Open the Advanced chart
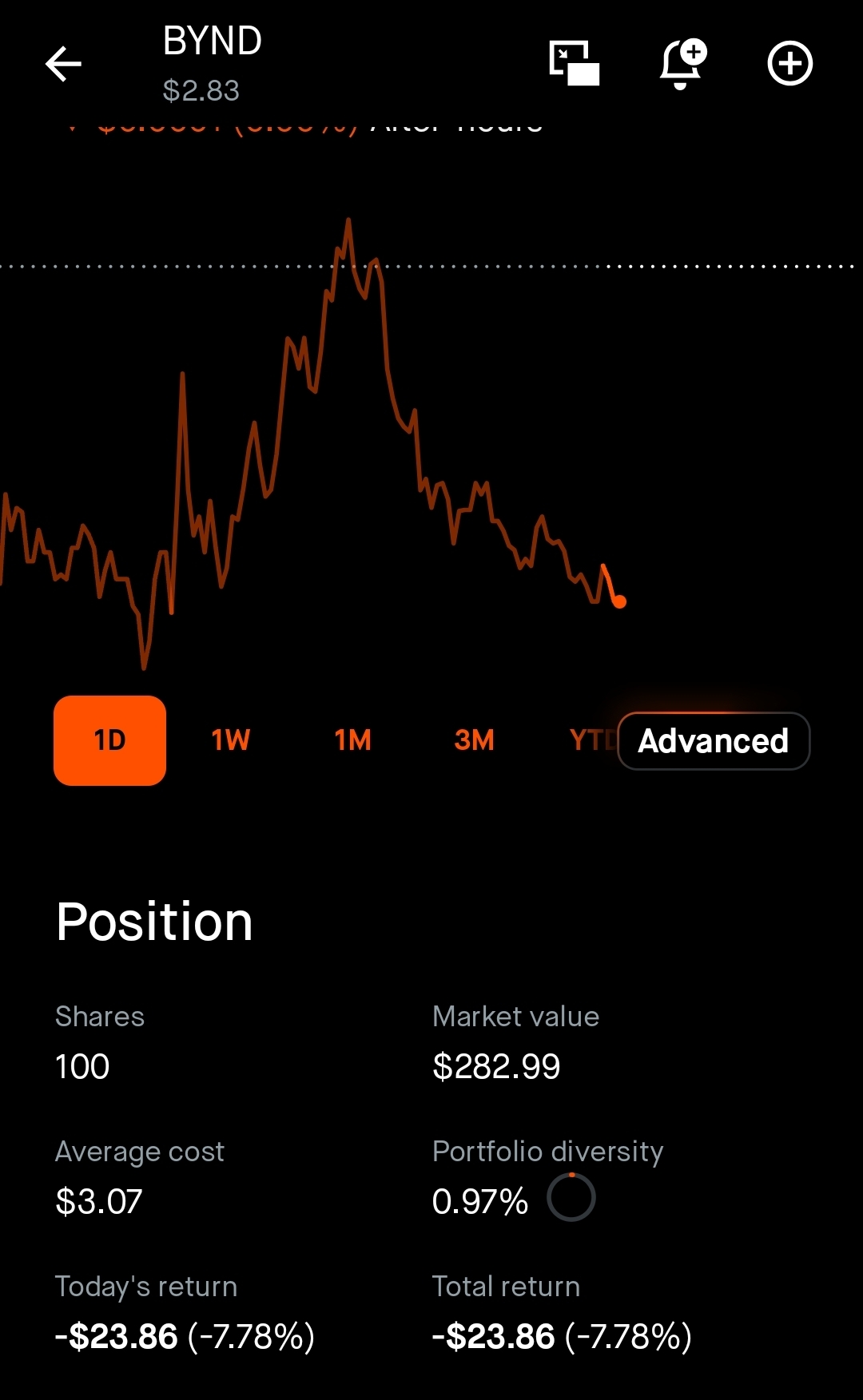The height and width of the screenshot is (1400, 863). pos(714,741)
